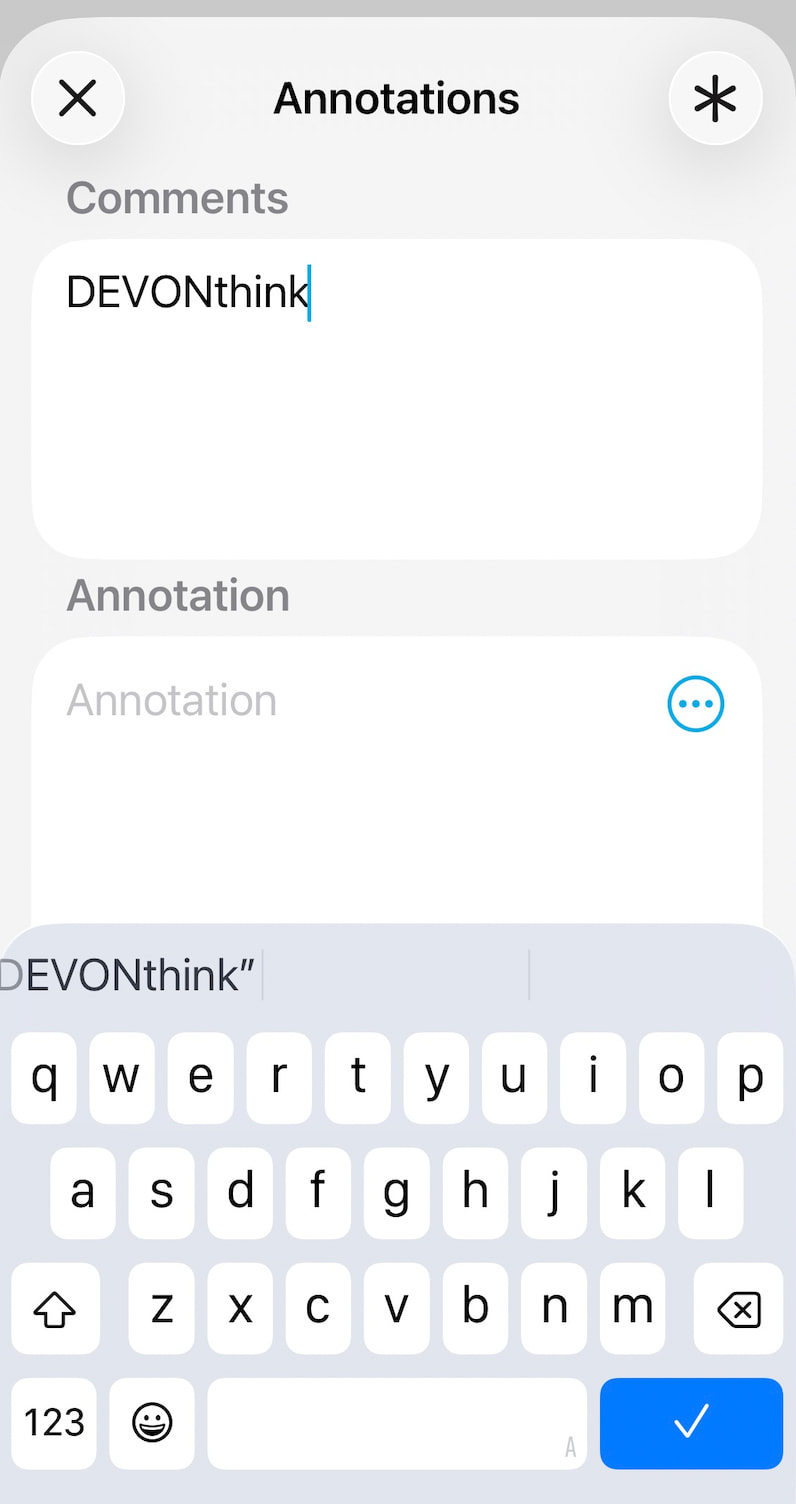Open the annotation options ellipsis menu

point(695,704)
